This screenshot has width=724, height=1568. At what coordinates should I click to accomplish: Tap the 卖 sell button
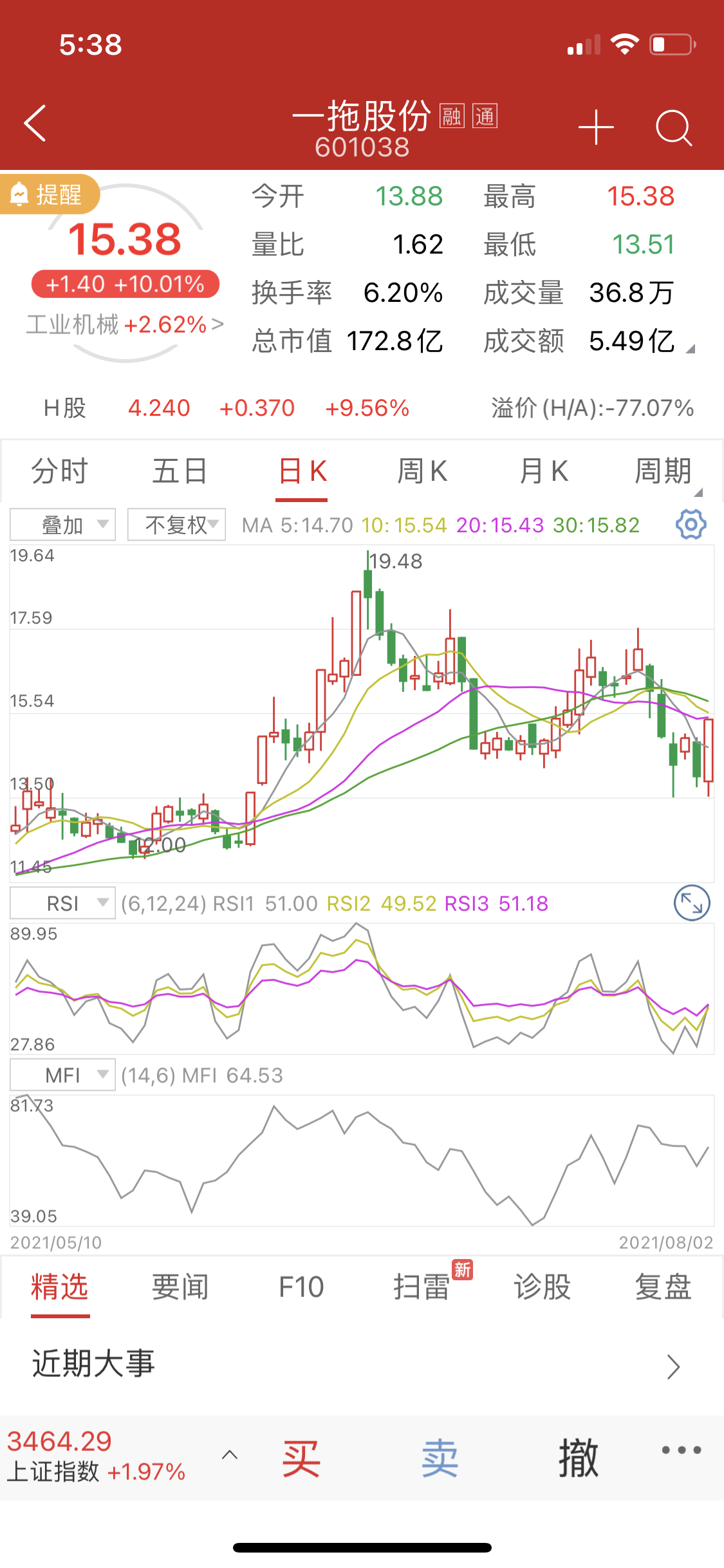[440, 1458]
